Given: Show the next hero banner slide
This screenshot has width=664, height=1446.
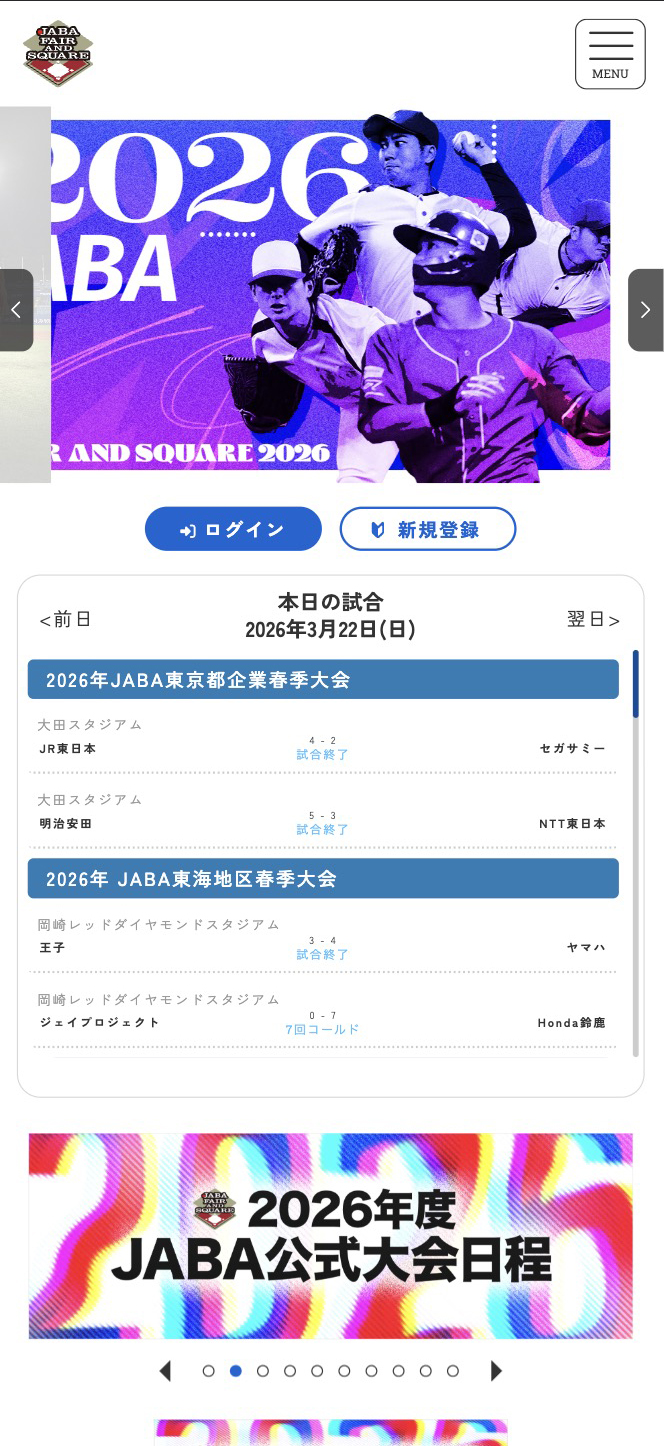Looking at the screenshot, I should (645, 310).
